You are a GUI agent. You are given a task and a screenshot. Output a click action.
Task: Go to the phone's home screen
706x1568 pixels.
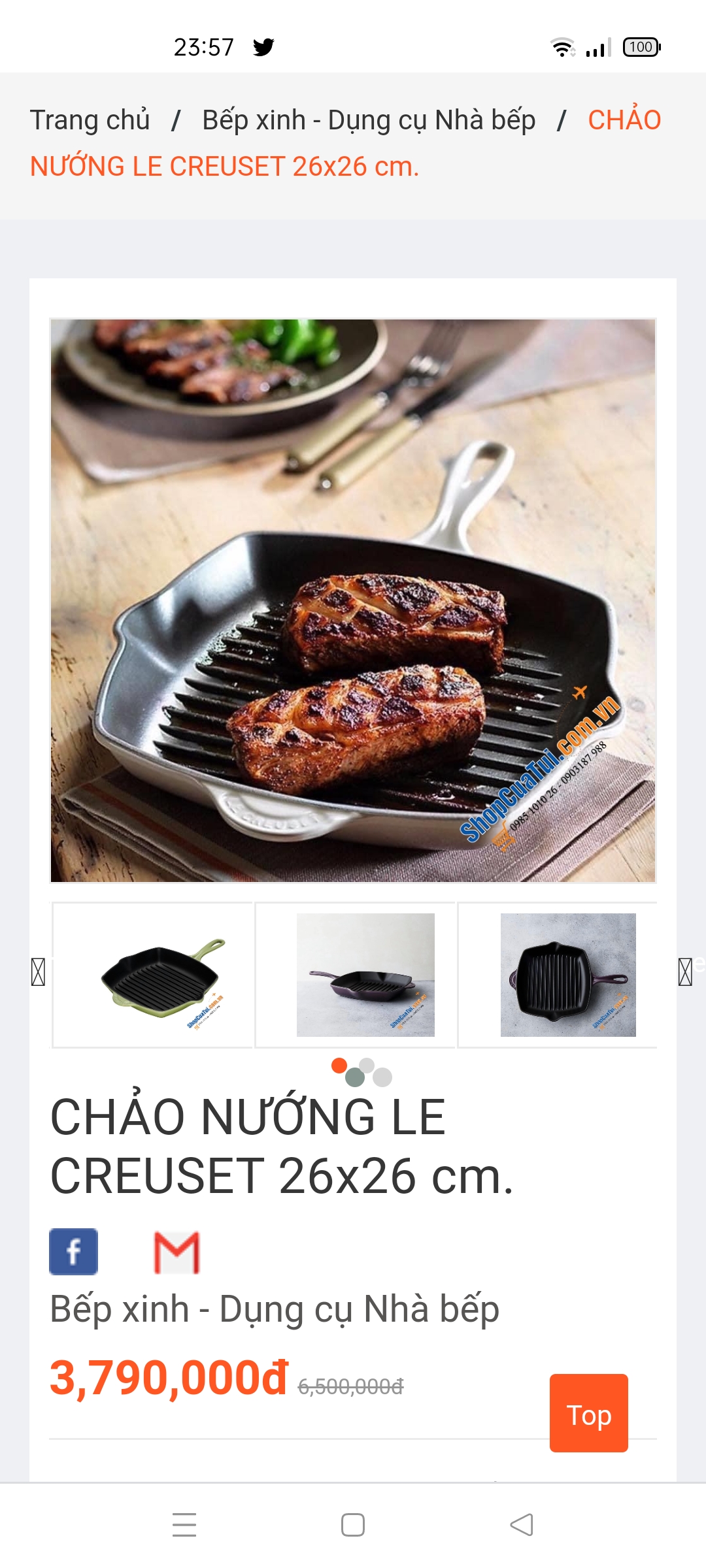353,1525
